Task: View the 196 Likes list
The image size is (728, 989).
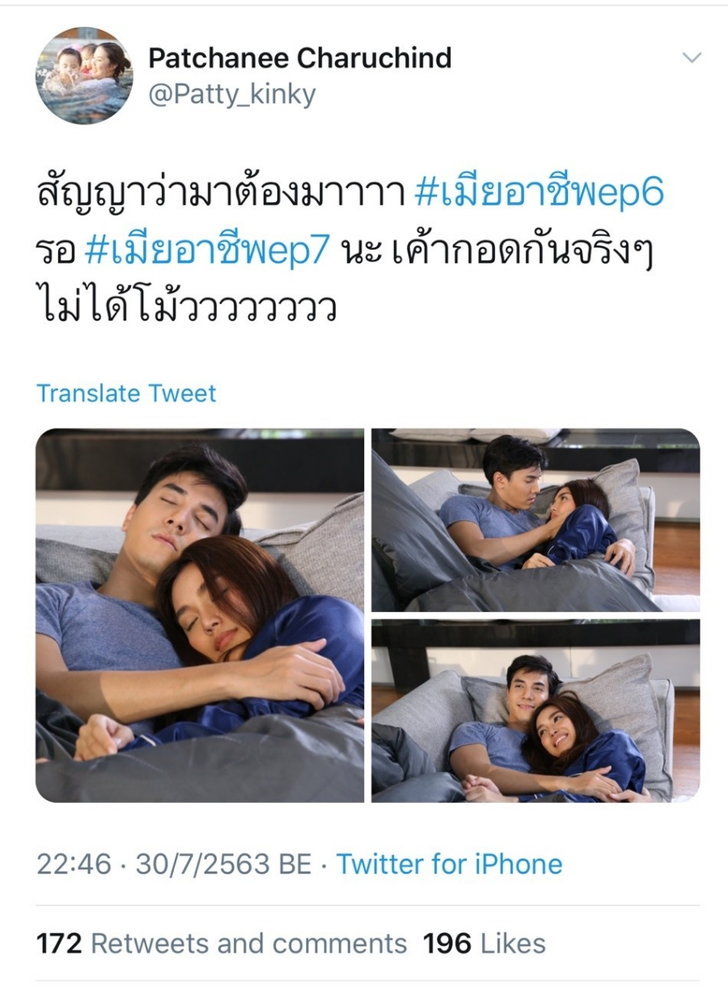Action: click(485, 943)
